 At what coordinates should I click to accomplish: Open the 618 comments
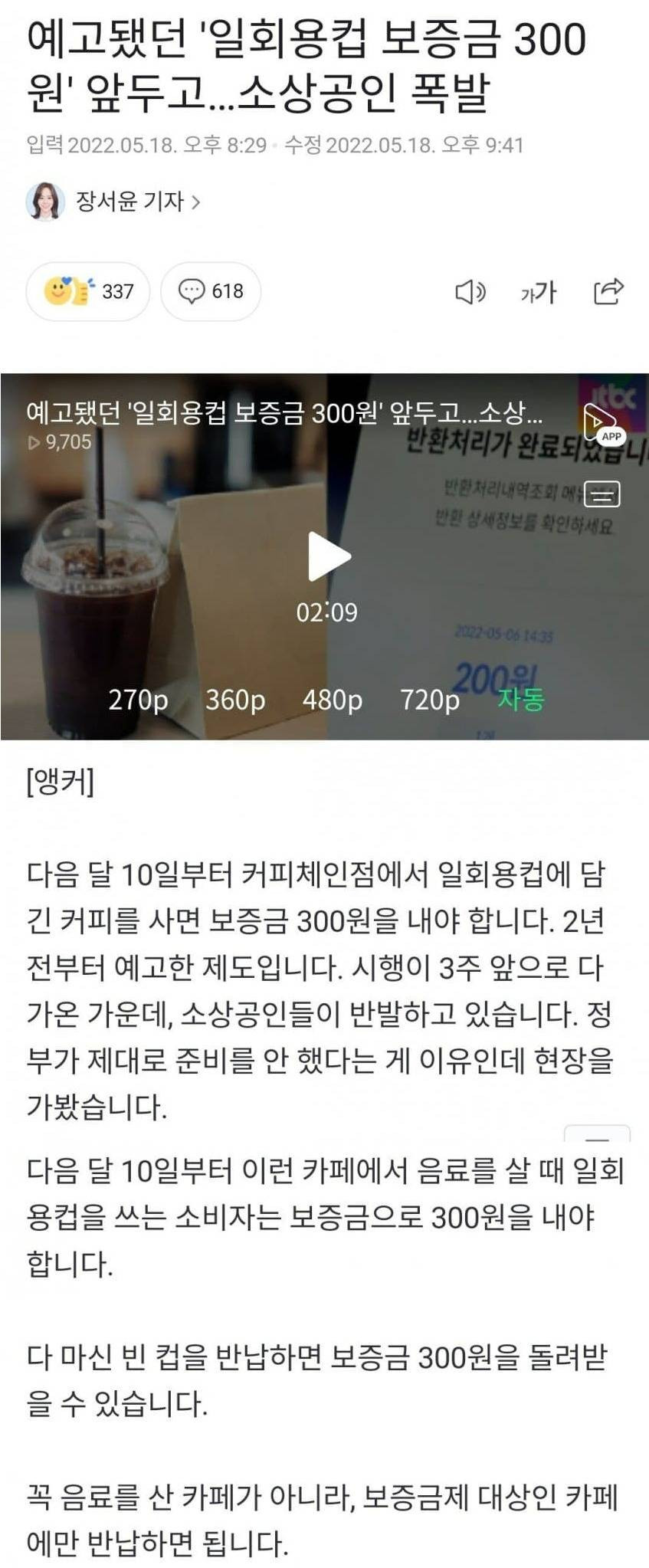click(211, 291)
